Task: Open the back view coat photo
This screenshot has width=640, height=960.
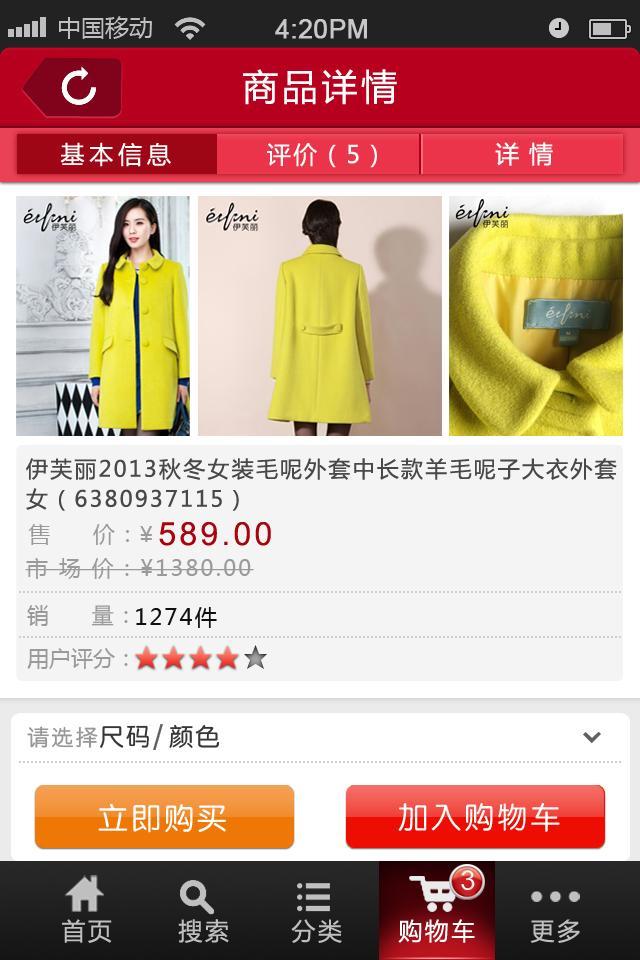Action: 320,316
